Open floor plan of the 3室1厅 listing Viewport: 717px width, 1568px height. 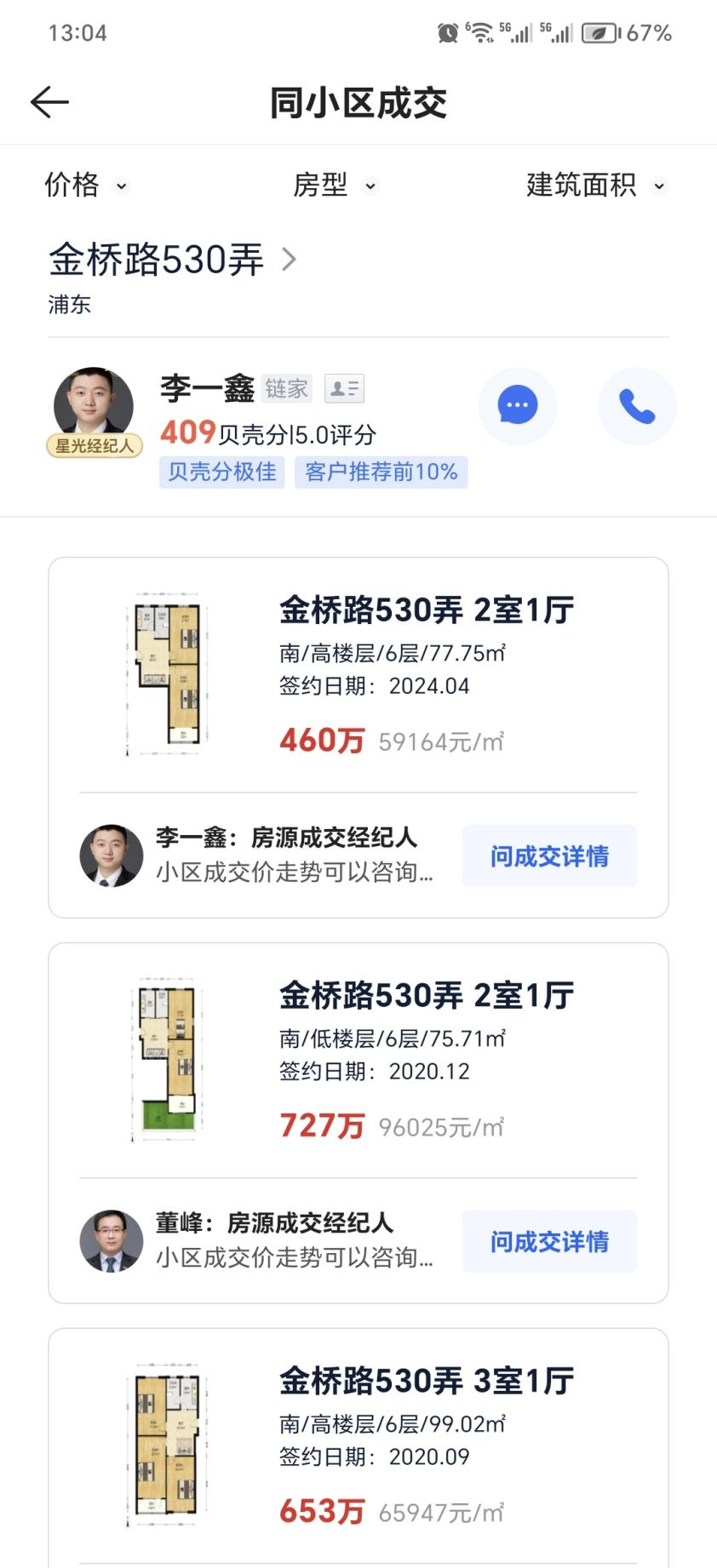168,1445
